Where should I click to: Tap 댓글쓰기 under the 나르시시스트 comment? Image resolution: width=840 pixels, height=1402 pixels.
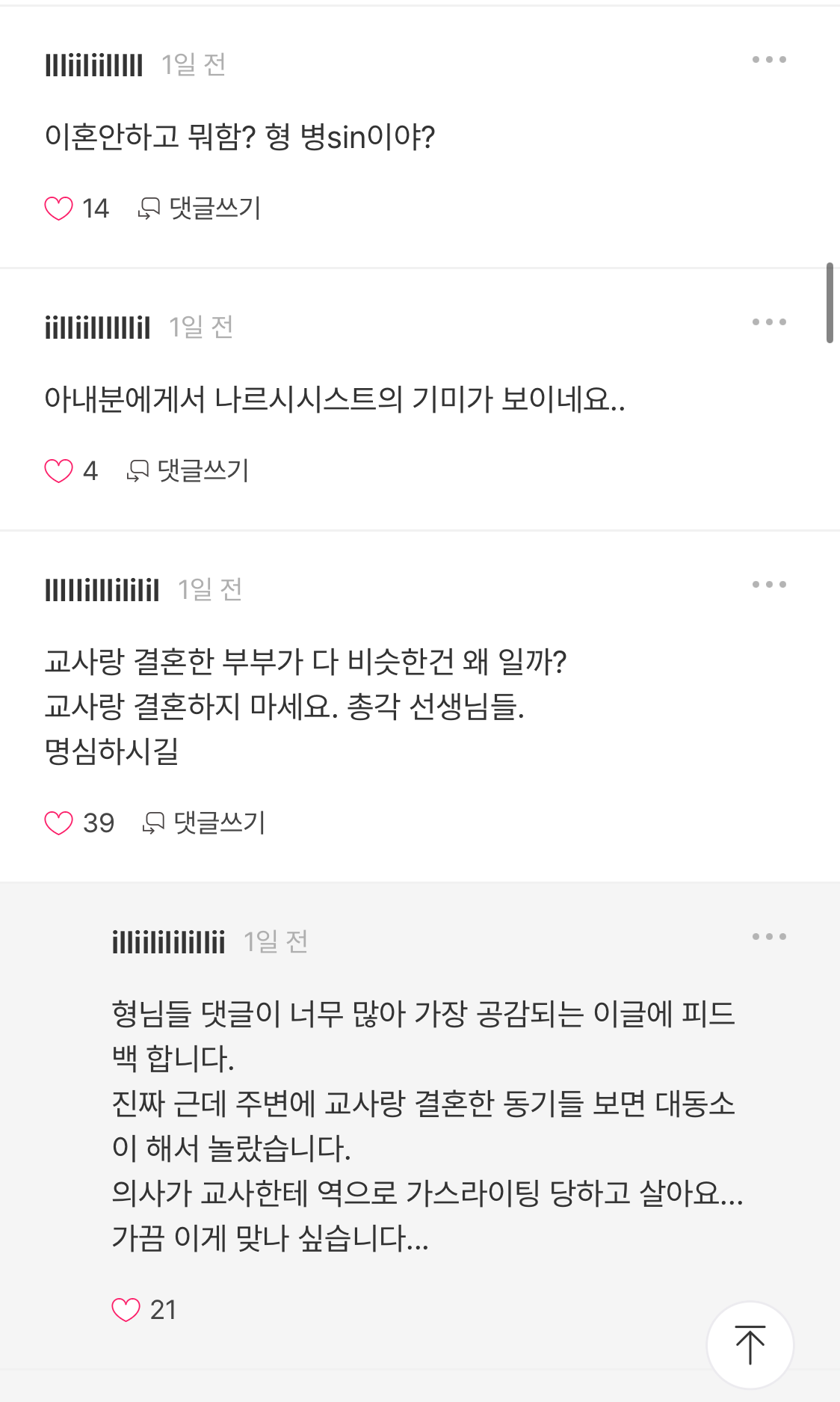(x=188, y=471)
